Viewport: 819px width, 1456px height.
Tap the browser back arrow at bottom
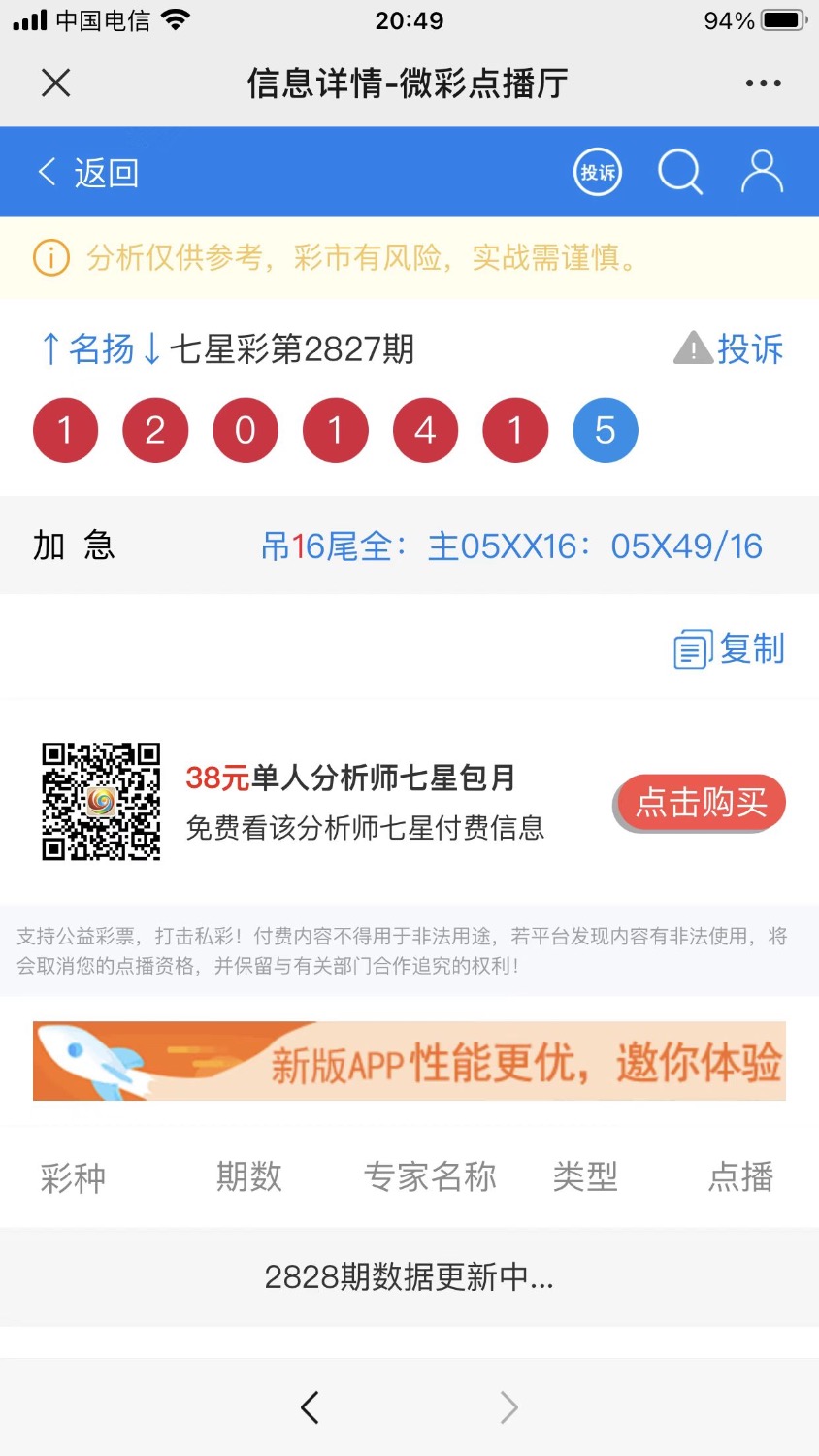point(310,1407)
